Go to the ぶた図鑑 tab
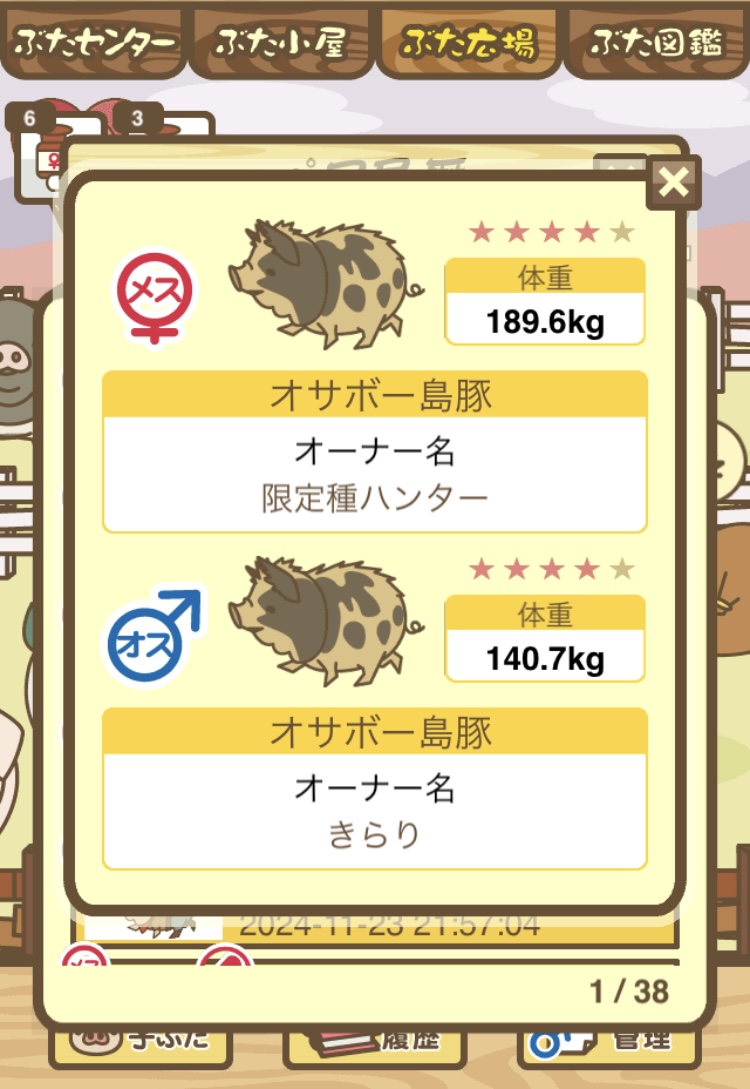 point(656,42)
